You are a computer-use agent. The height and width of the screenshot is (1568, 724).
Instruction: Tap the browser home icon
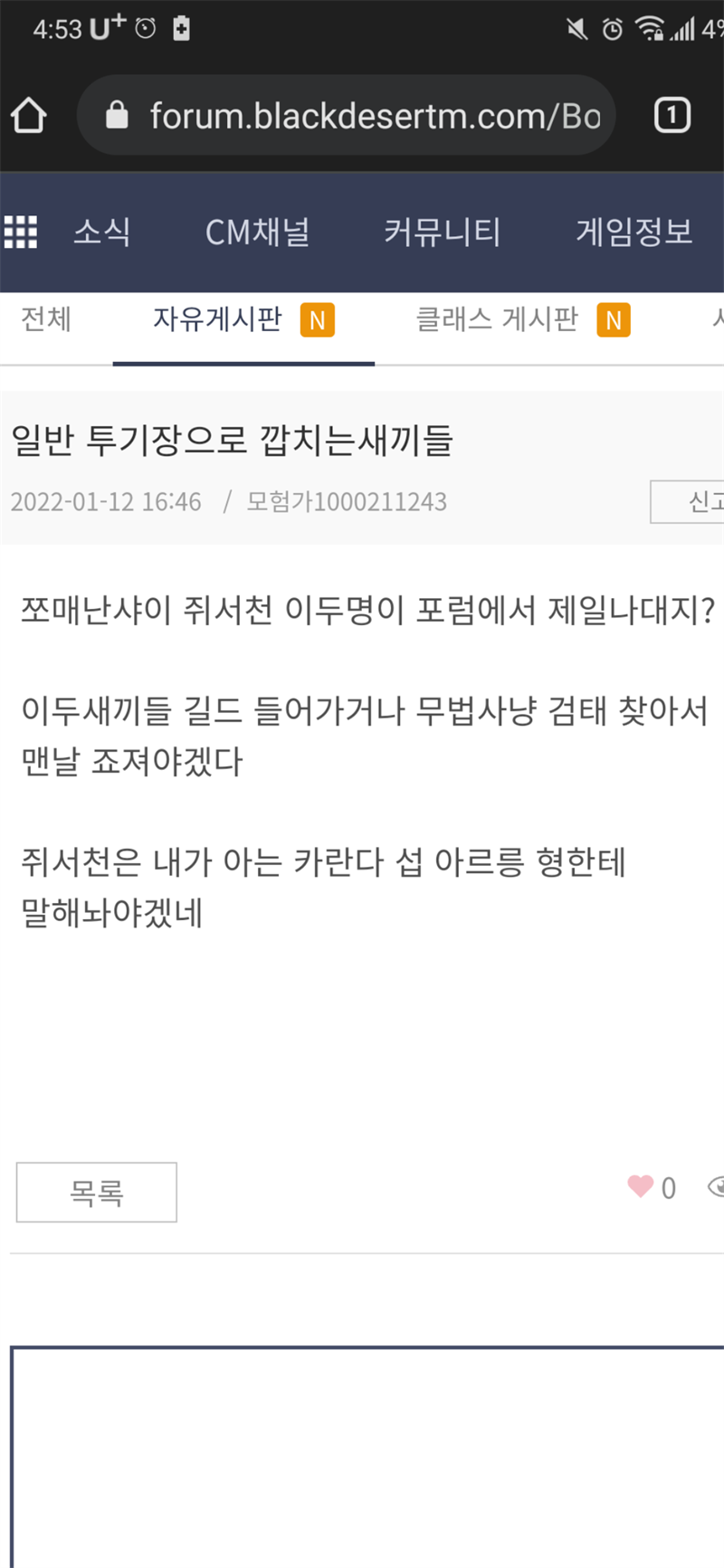click(x=28, y=116)
